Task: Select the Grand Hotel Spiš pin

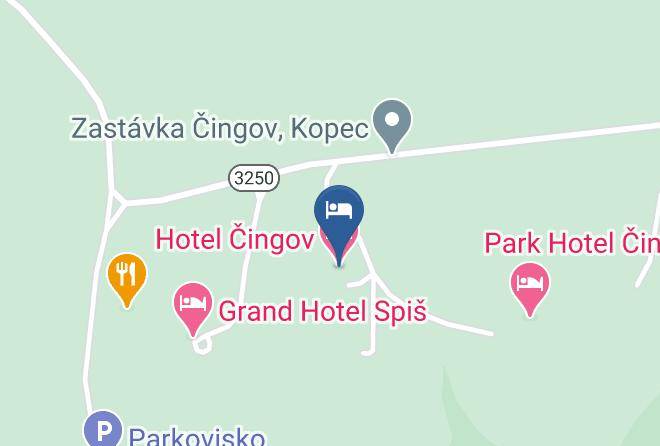Action: coord(193,309)
